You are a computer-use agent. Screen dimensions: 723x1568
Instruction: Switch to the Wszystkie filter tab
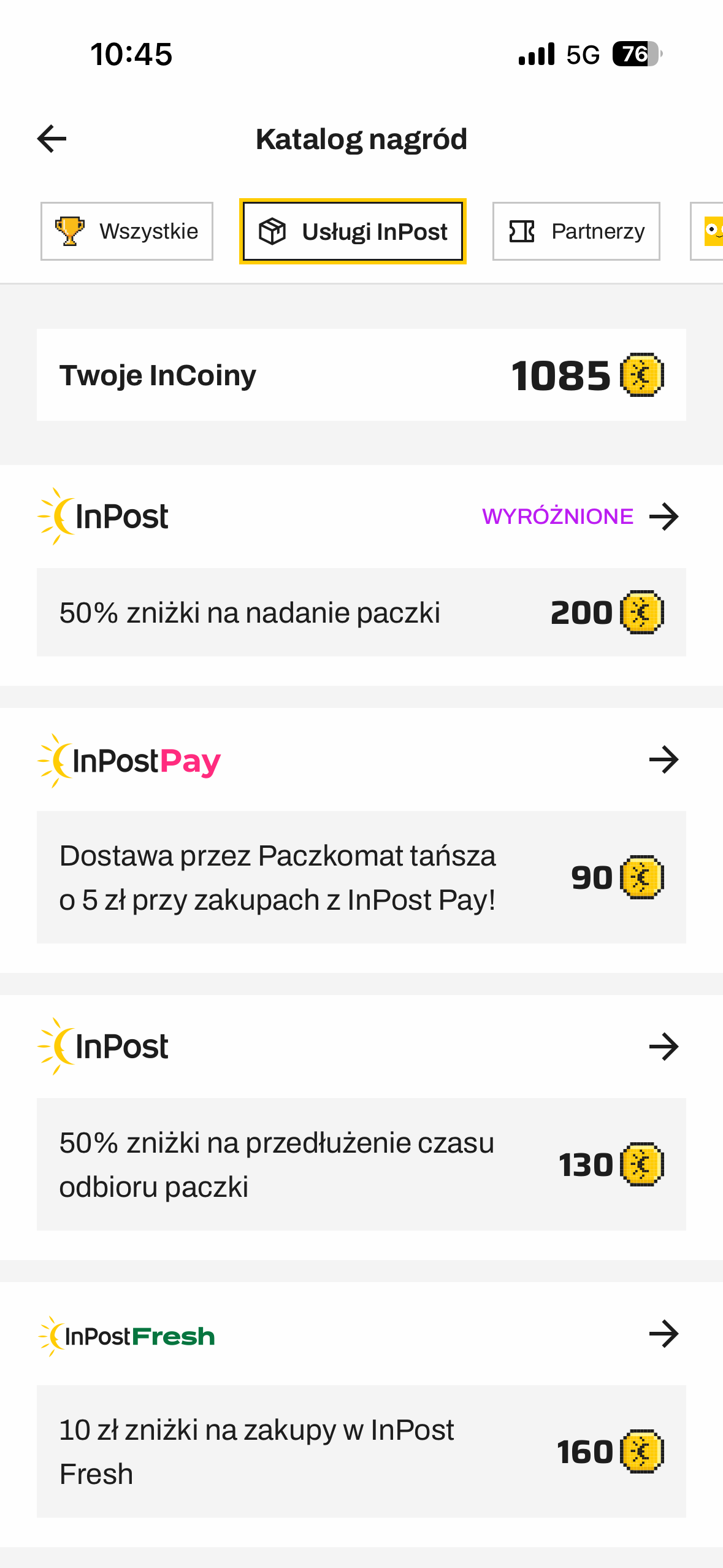click(x=127, y=231)
